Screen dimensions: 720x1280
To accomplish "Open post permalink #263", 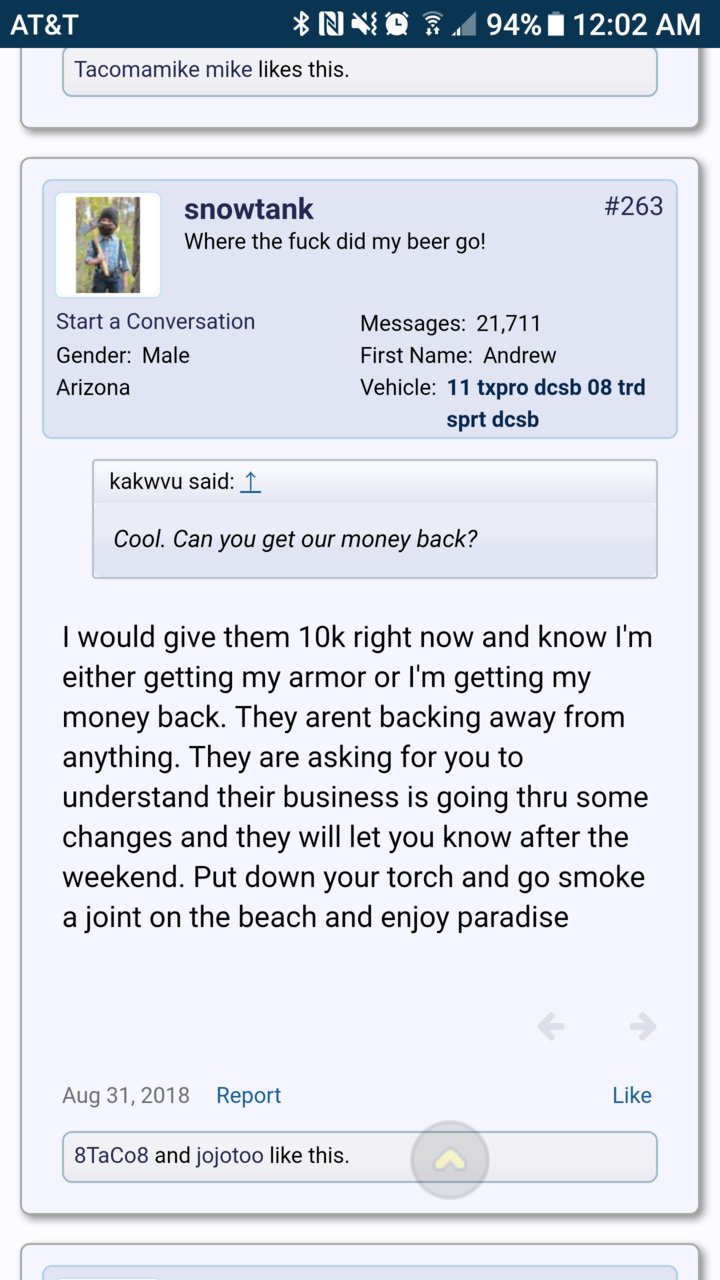I will tap(634, 206).
